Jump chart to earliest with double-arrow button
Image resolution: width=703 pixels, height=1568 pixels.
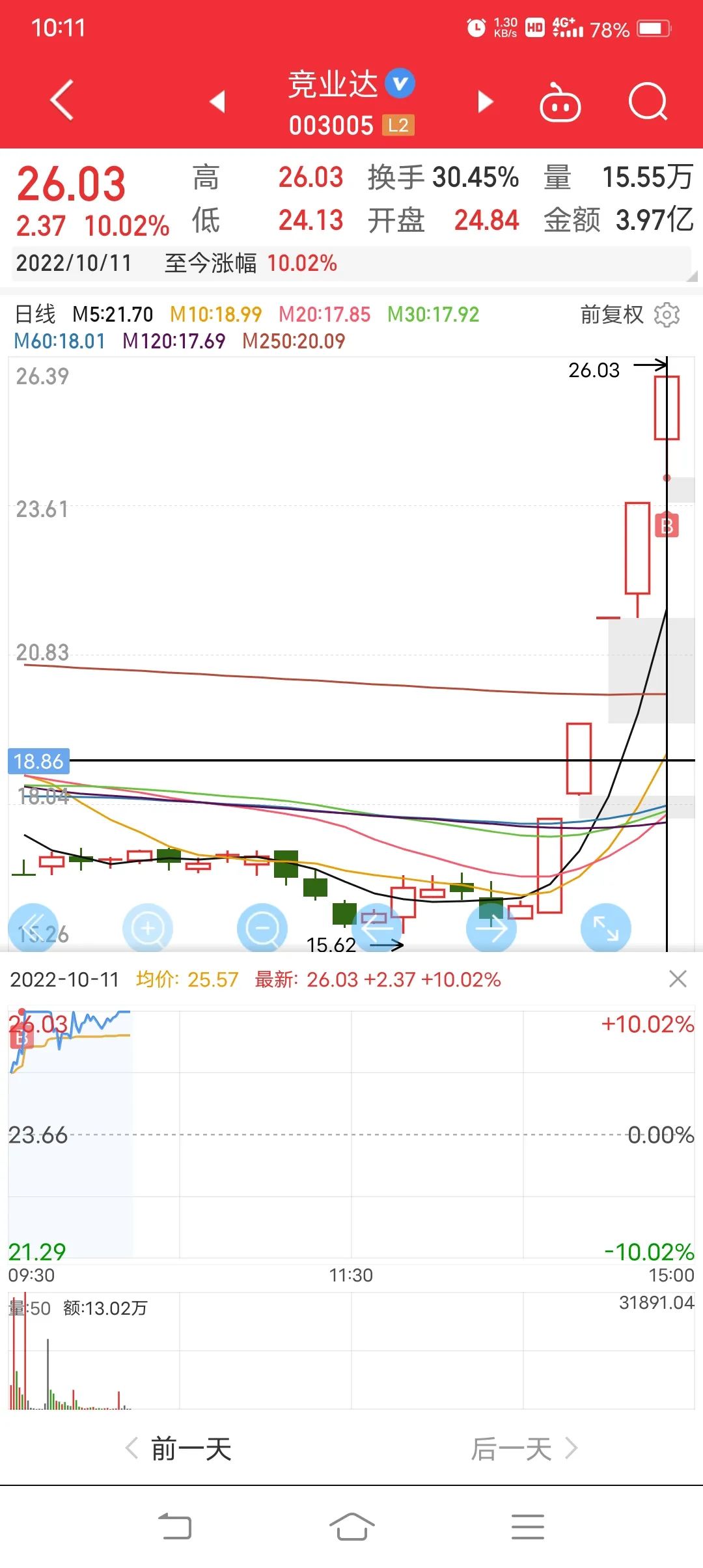pyautogui.click(x=33, y=929)
